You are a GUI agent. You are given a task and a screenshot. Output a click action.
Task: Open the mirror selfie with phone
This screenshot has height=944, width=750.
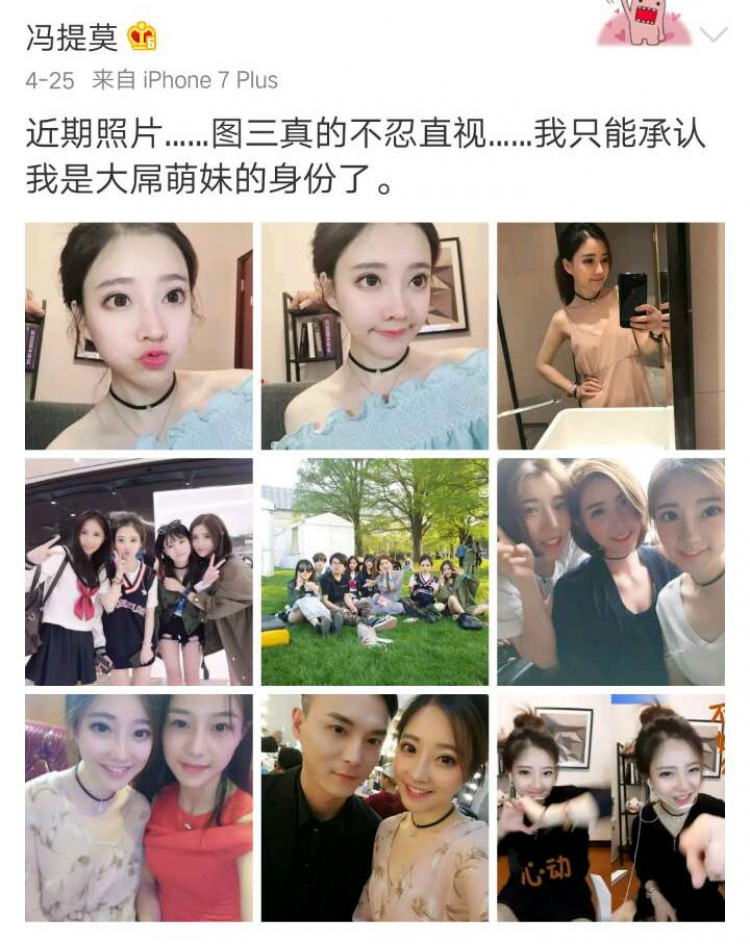(610, 336)
